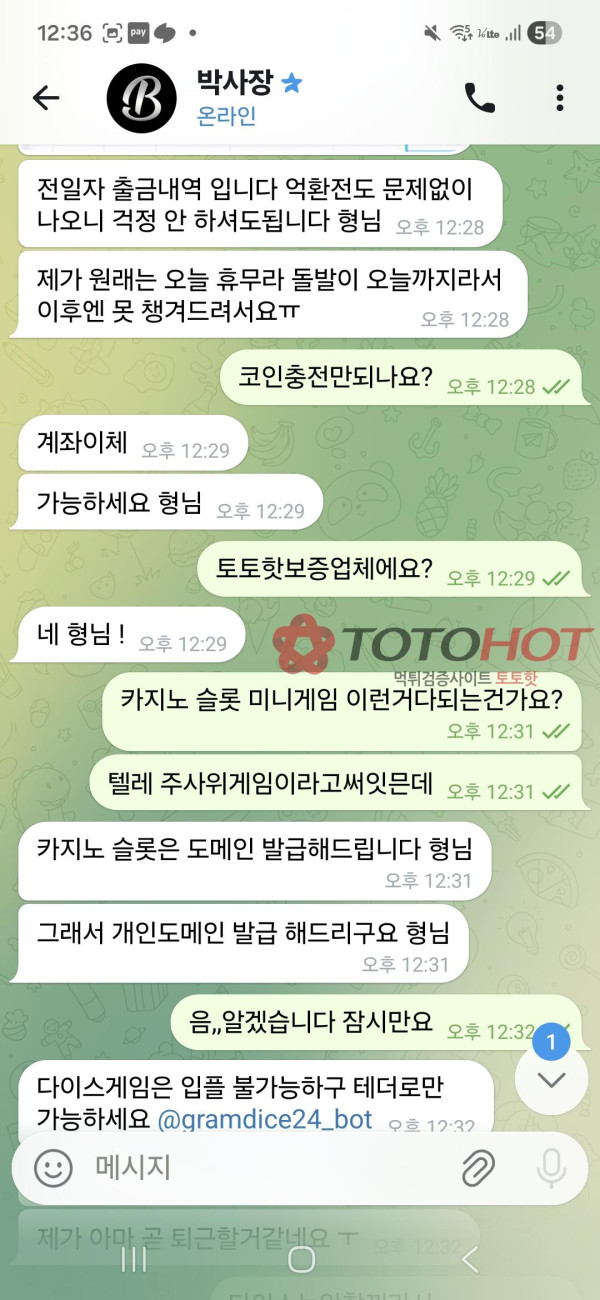
Task: Jump to the latest unread message
Action: (x=551, y=1078)
